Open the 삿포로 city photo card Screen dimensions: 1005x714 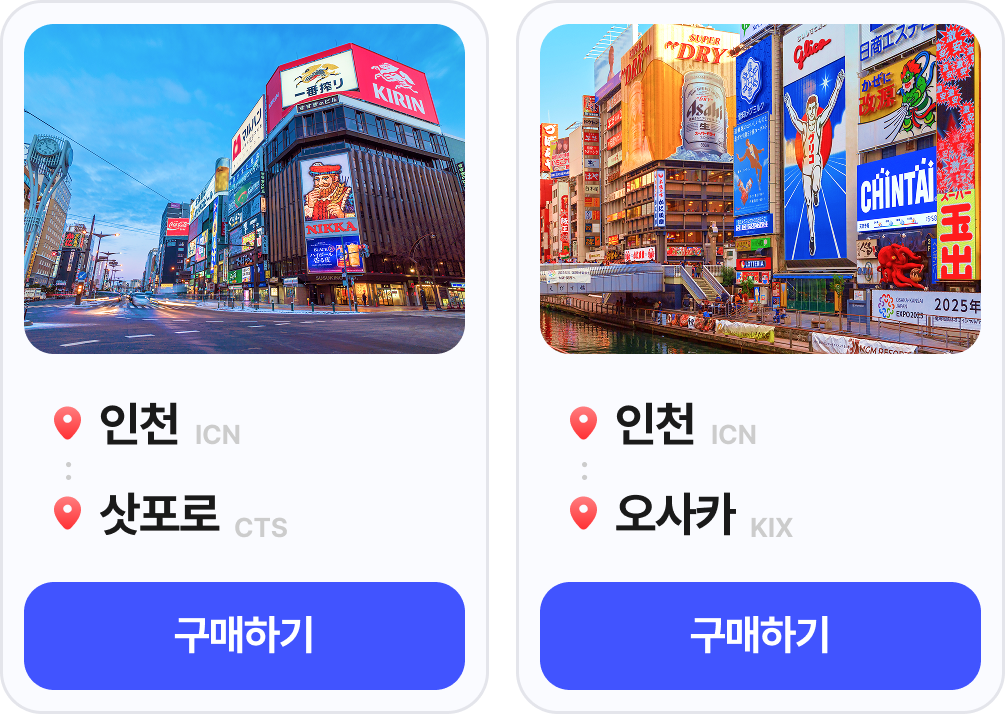coord(244,189)
